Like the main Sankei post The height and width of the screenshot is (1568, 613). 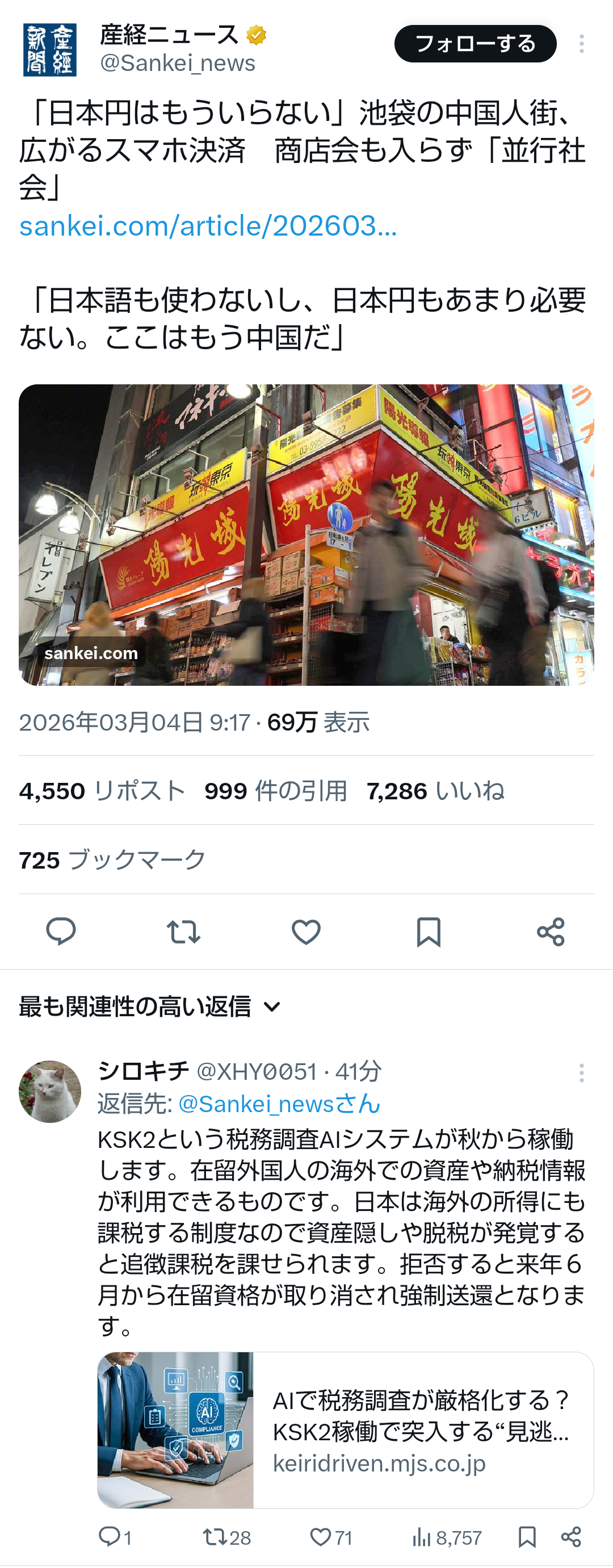306,931
